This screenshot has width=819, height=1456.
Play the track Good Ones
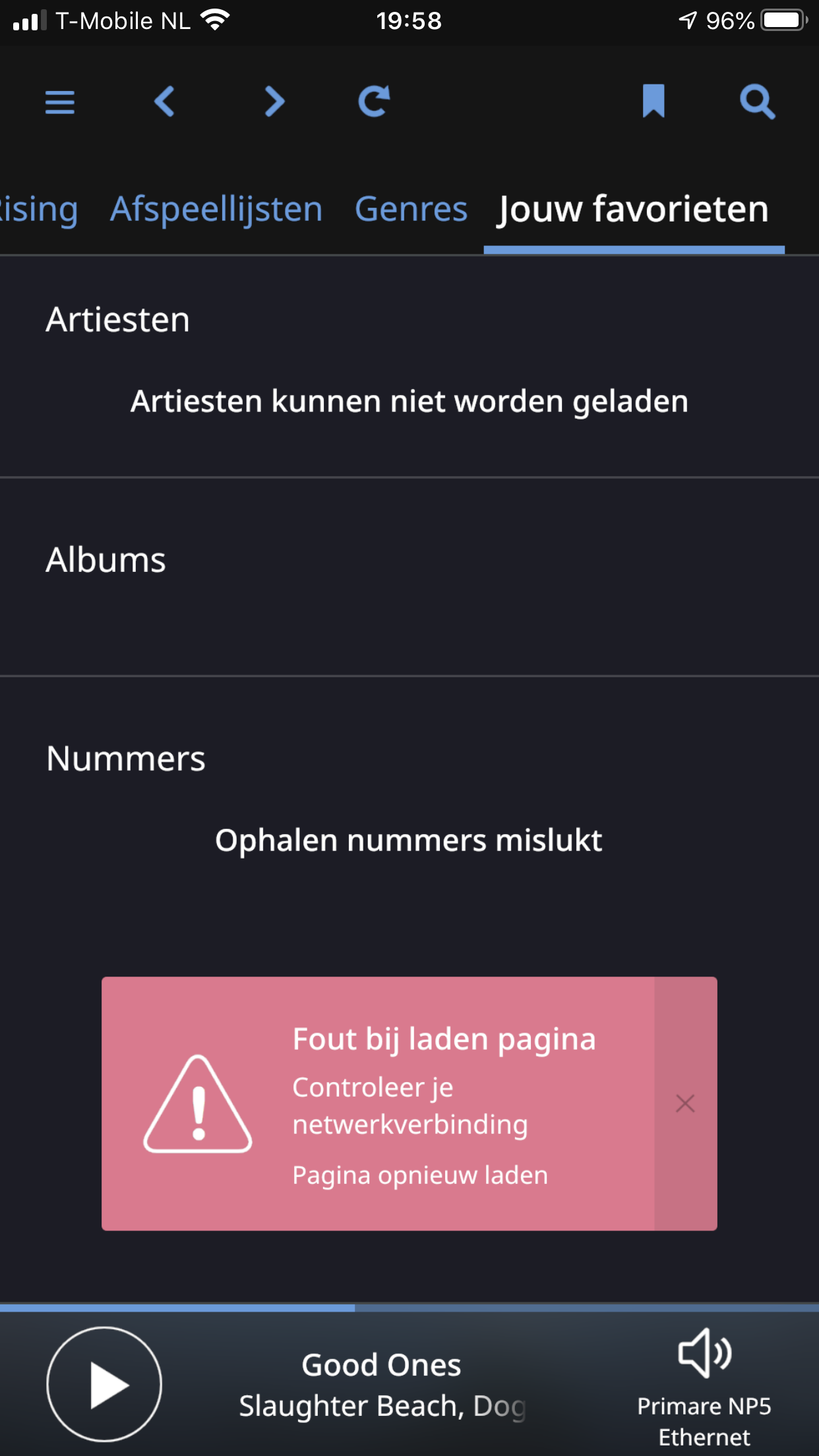pos(104,1384)
